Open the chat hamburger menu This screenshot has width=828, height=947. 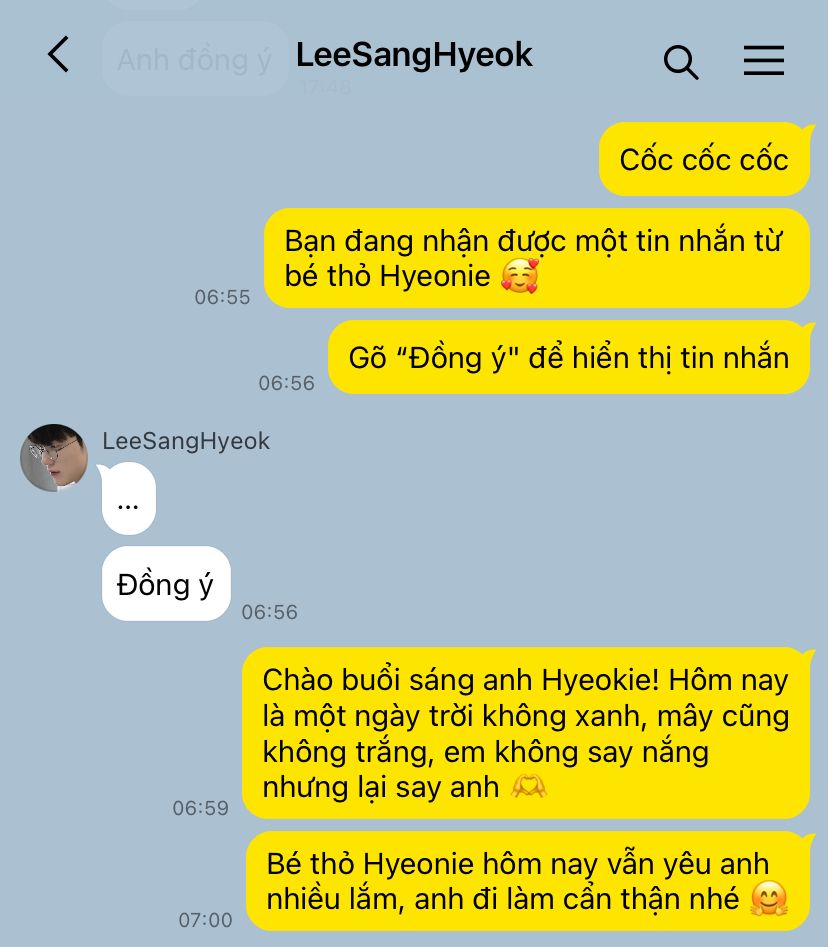pos(764,62)
